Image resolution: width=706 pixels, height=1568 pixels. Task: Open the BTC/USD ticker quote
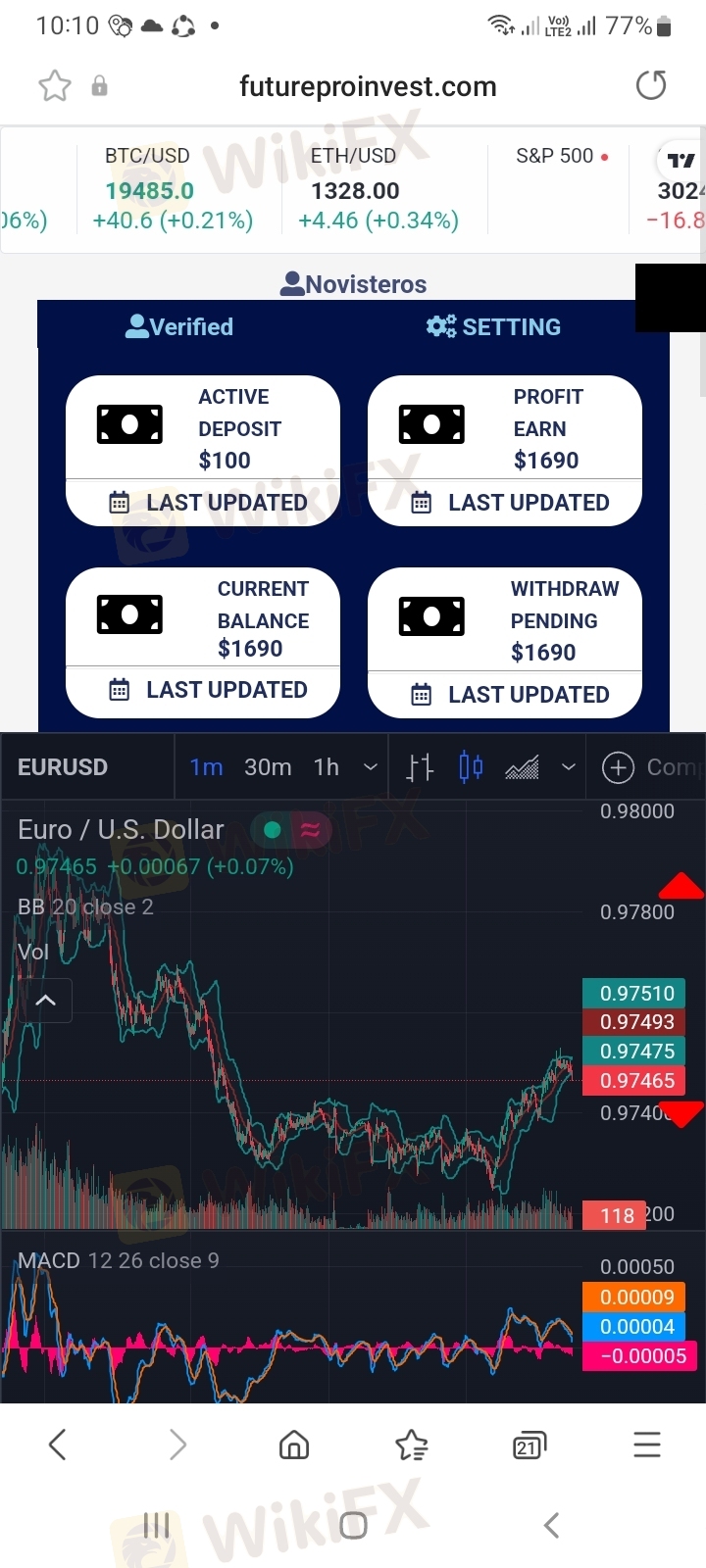[173, 190]
